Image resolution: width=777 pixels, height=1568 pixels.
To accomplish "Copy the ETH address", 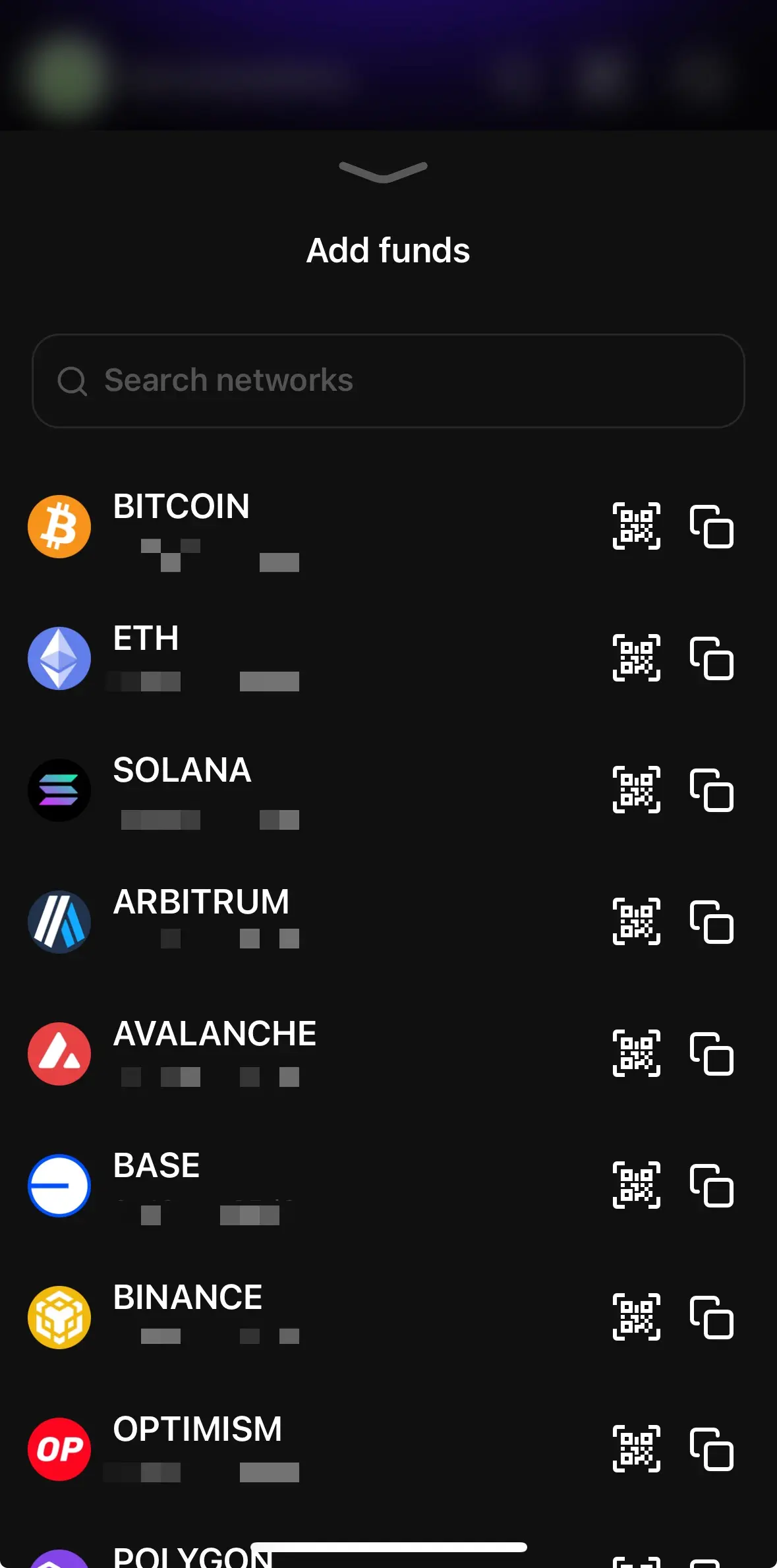I will click(x=712, y=658).
